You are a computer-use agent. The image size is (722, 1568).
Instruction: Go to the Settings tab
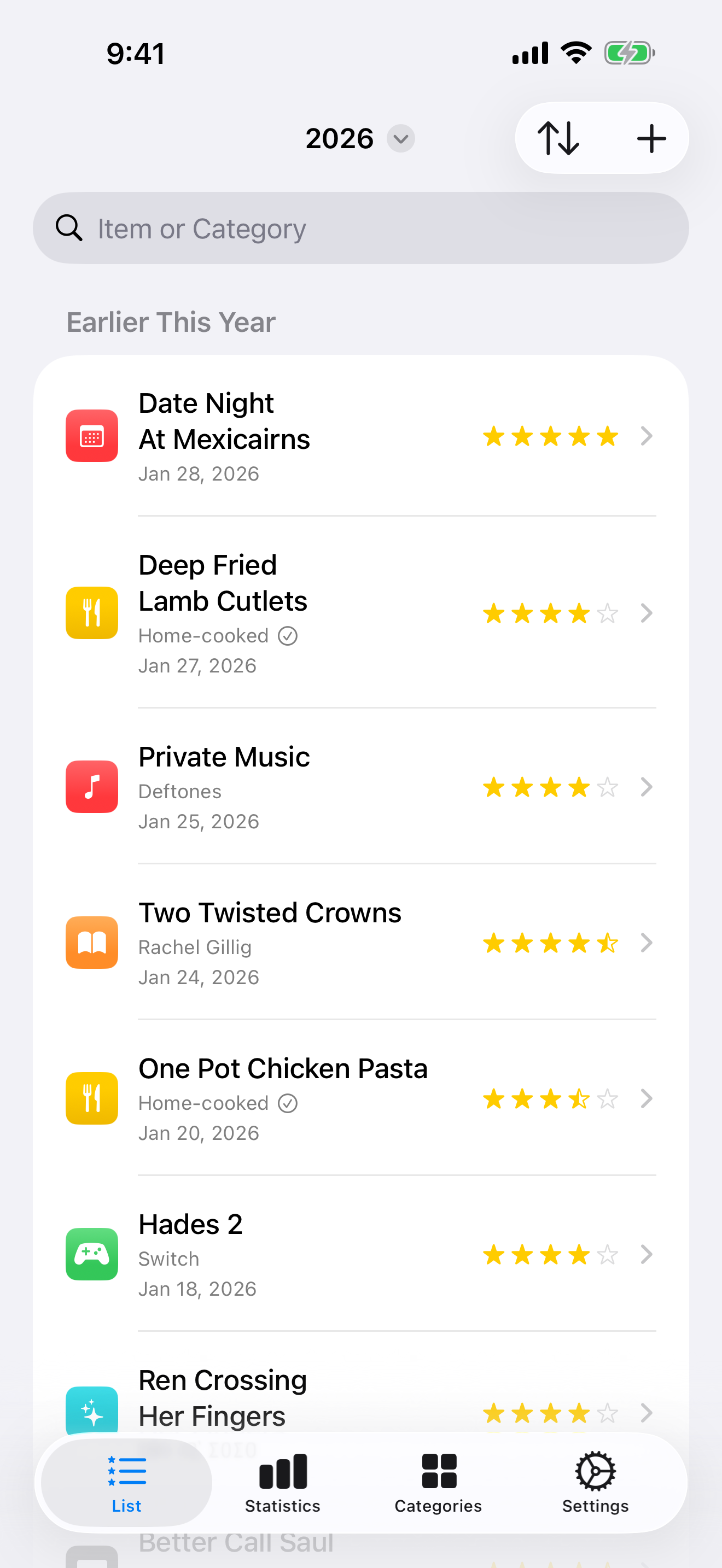595,1483
